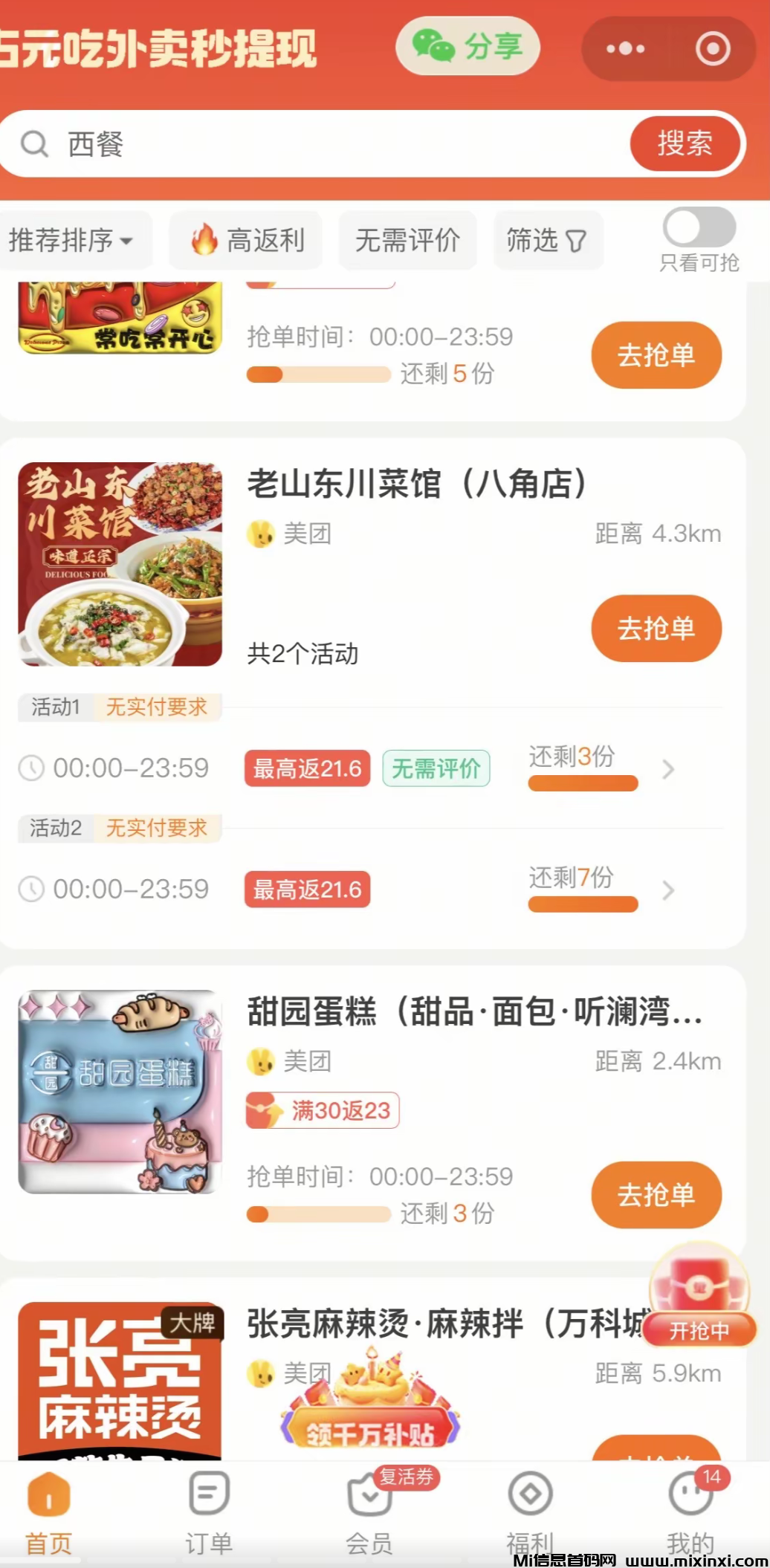Viewport: 770px width, 1568px height.
Task: Open 活动2 with 还剩7份 left
Action: pos(667,890)
